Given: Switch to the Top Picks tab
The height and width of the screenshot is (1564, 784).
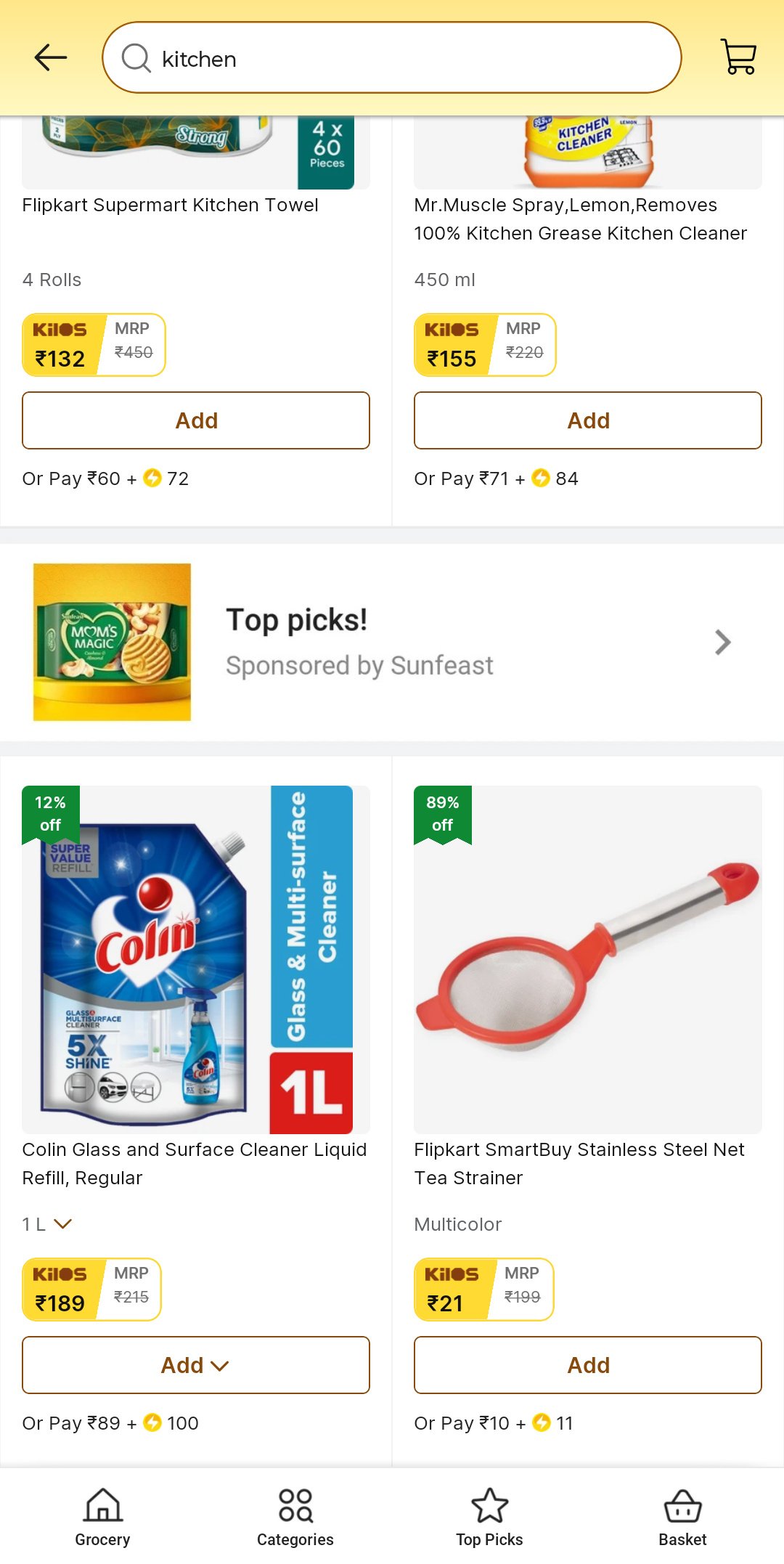Looking at the screenshot, I should pos(489,1516).
